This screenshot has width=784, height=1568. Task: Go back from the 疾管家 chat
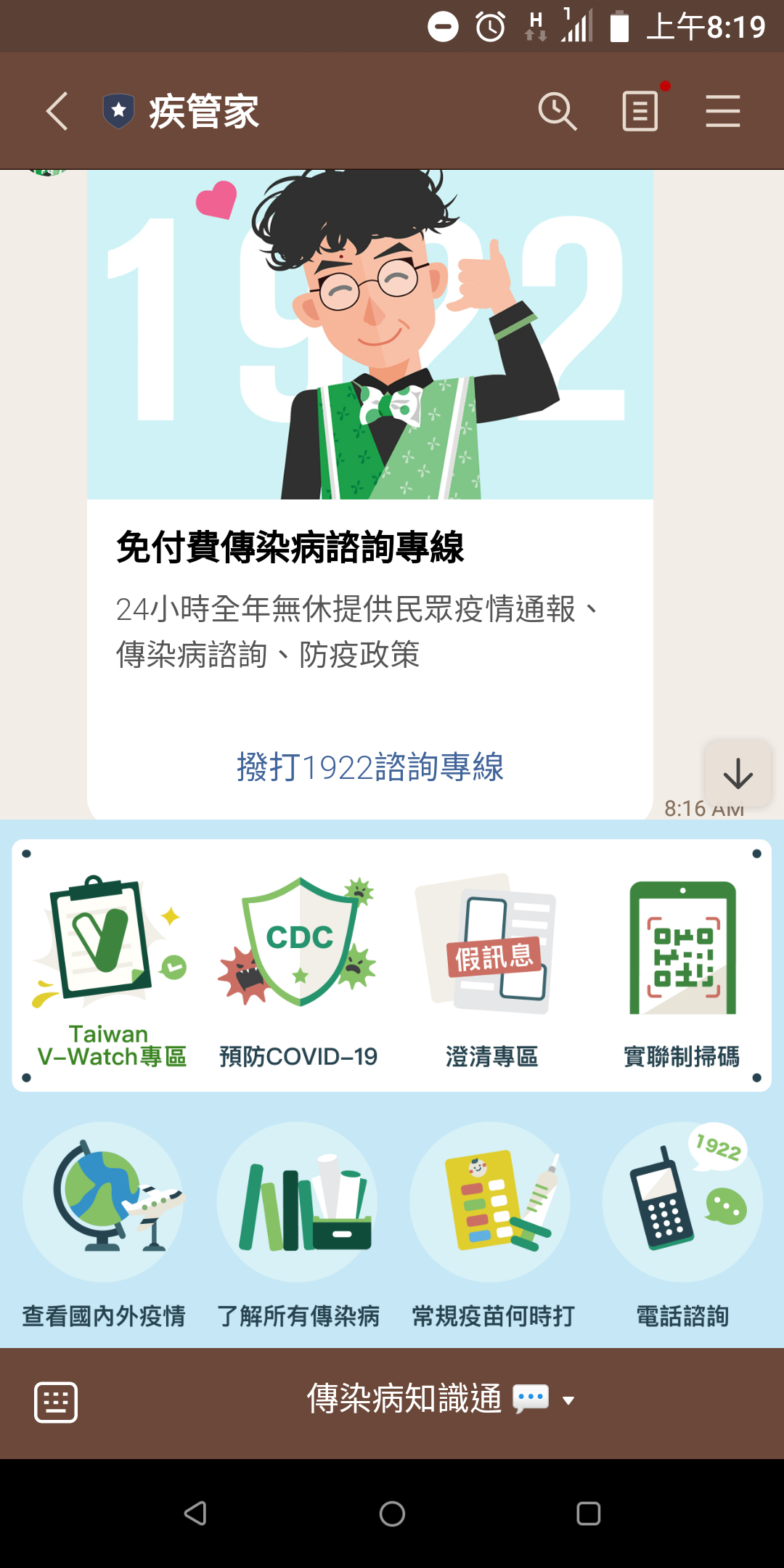click(57, 111)
